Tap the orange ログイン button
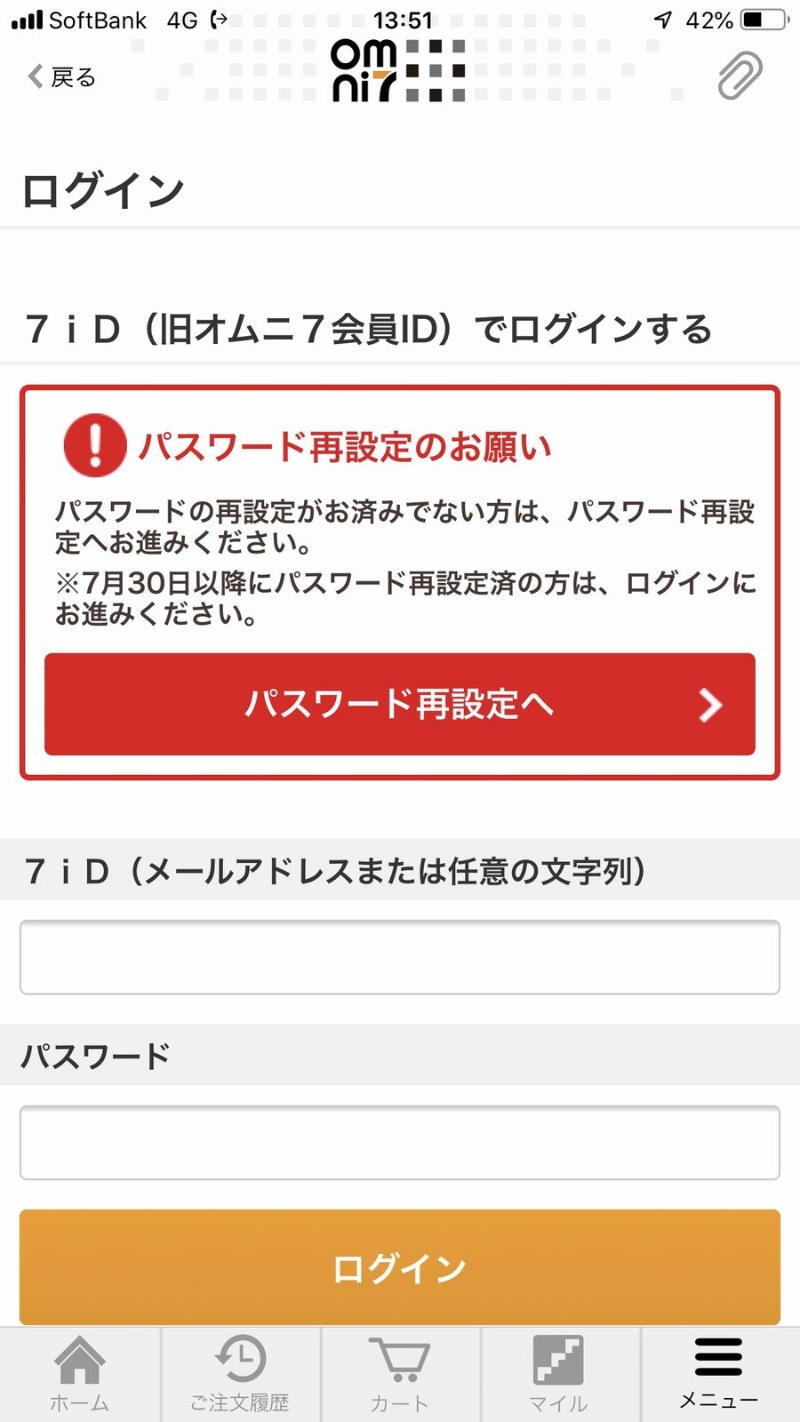This screenshot has height=1422, width=800. (400, 1267)
